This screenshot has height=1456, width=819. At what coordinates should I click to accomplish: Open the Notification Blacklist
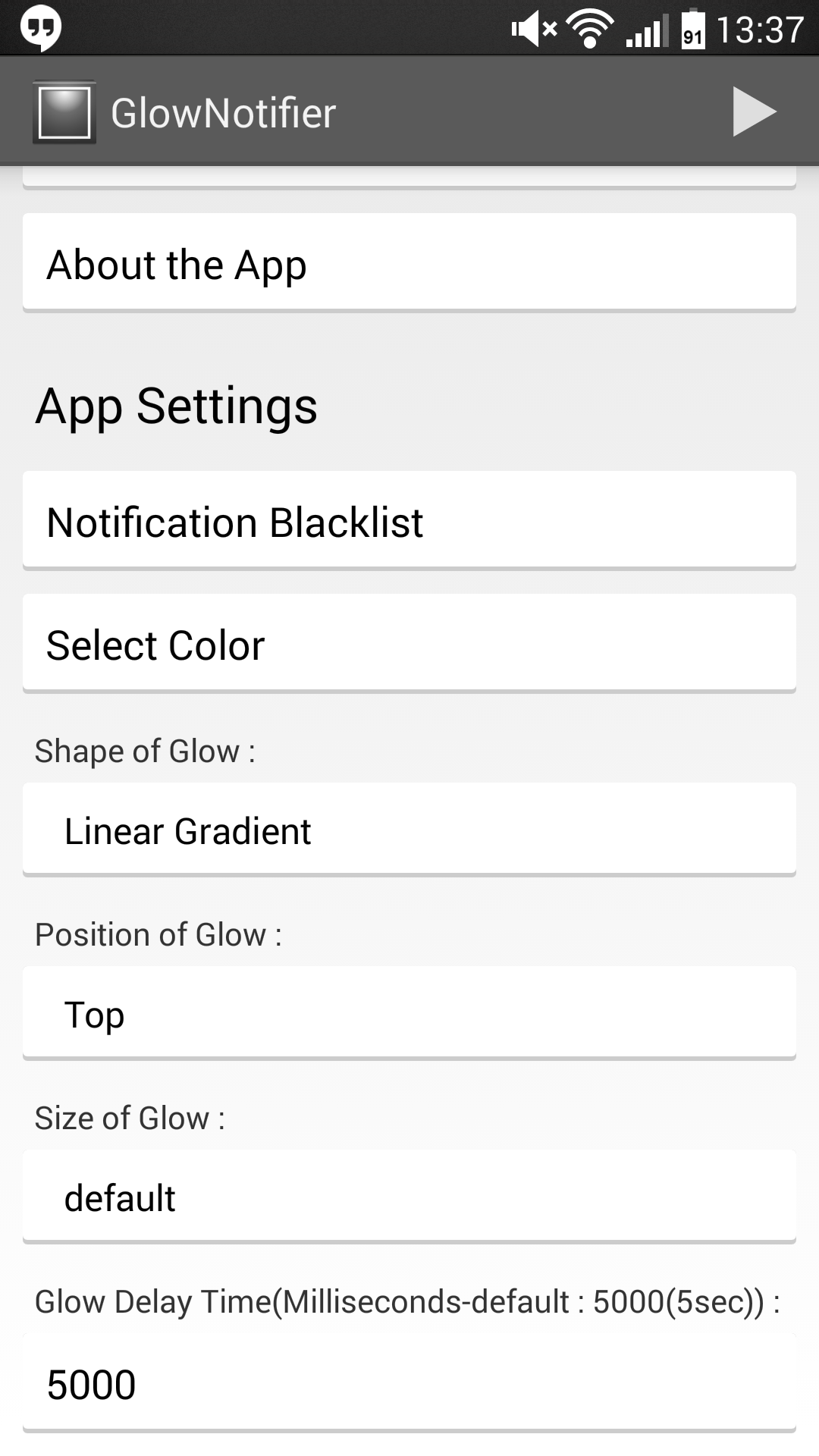click(x=409, y=520)
